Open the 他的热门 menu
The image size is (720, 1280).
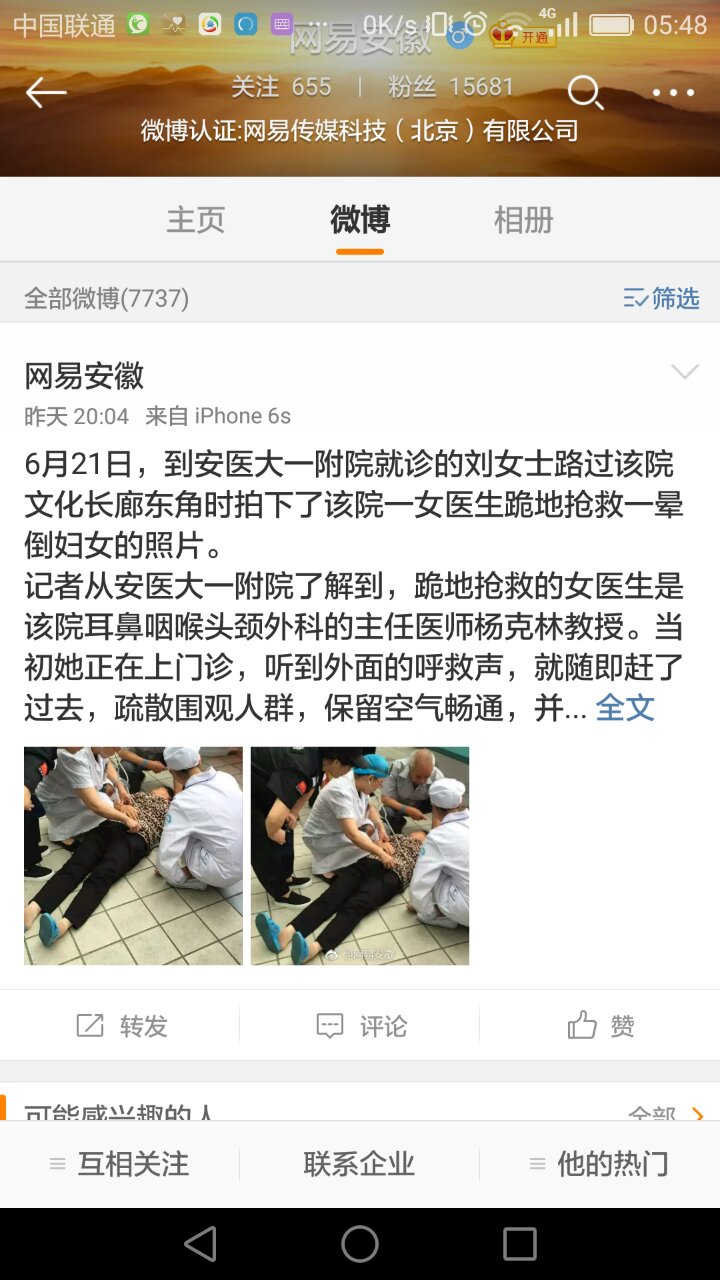tap(600, 1164)
